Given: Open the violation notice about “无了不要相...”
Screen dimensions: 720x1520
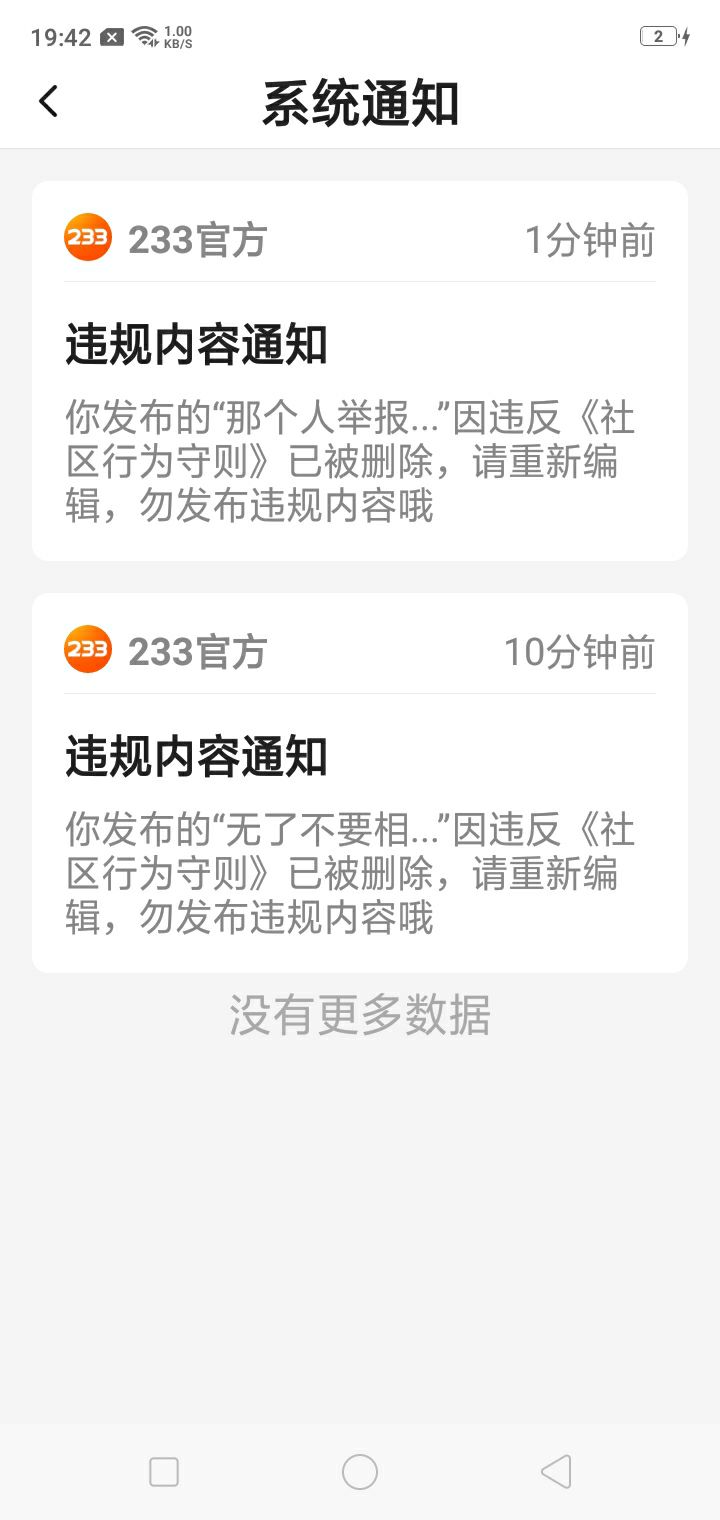Looking at the screenshot, I should click(360, 783).
